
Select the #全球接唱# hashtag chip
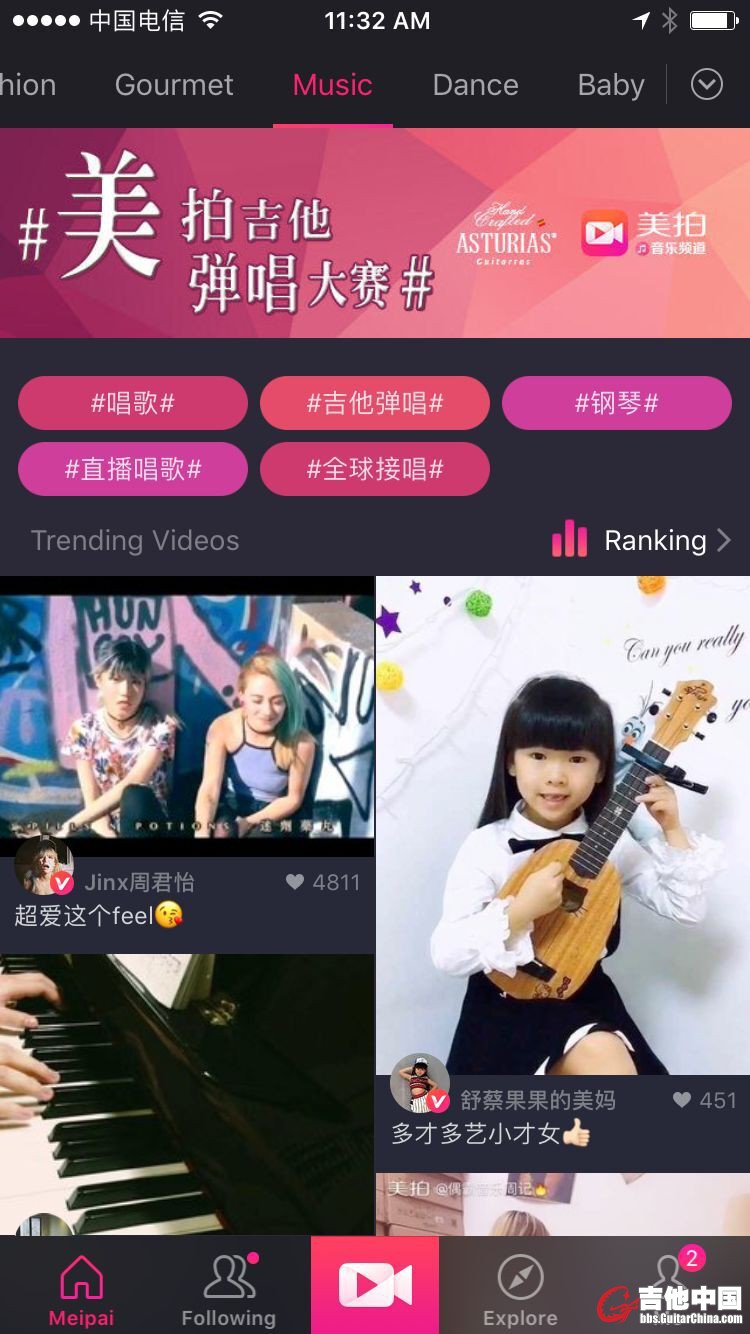click(375, 469)
